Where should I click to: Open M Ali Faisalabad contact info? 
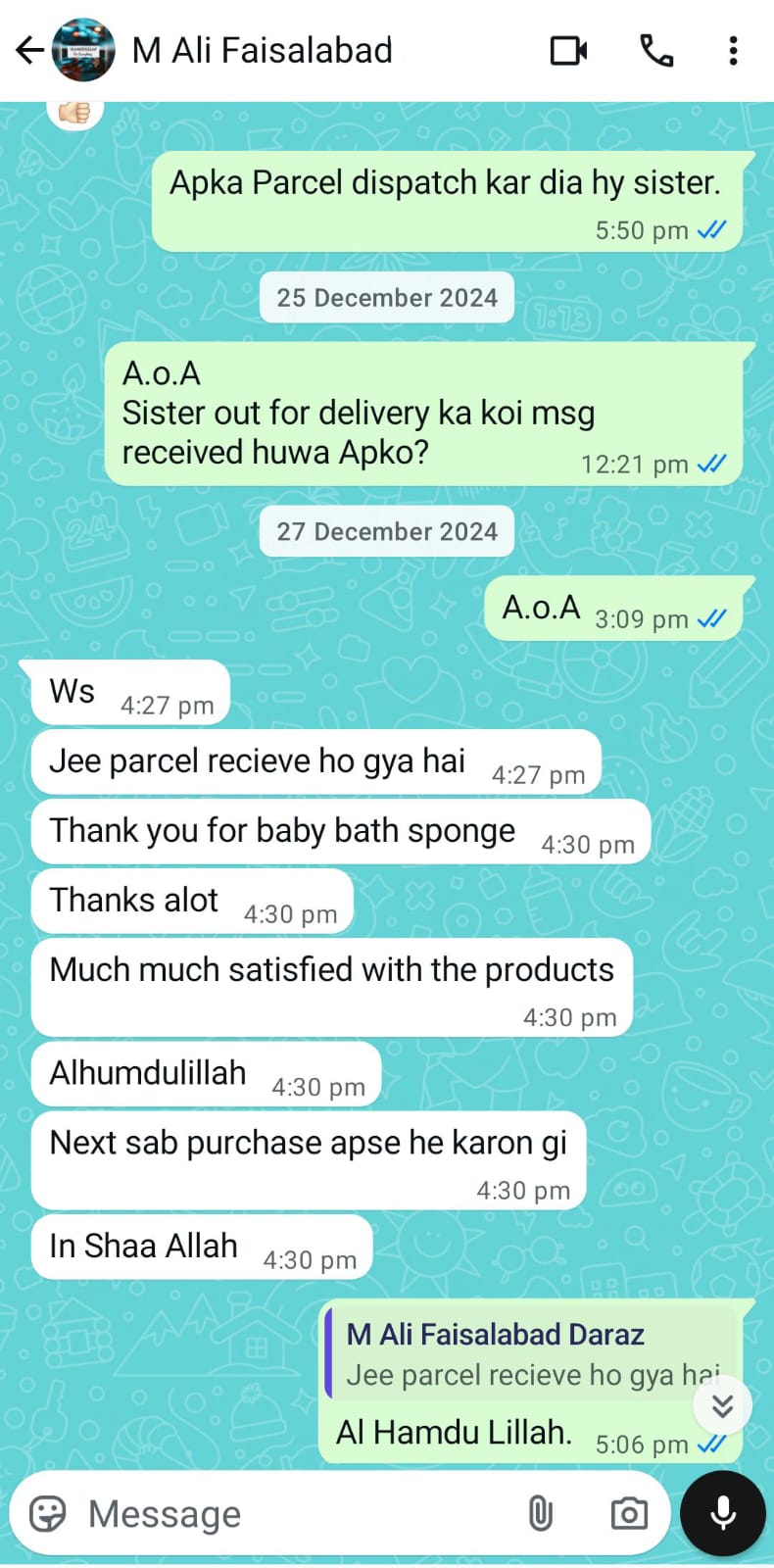pos(263,50)
